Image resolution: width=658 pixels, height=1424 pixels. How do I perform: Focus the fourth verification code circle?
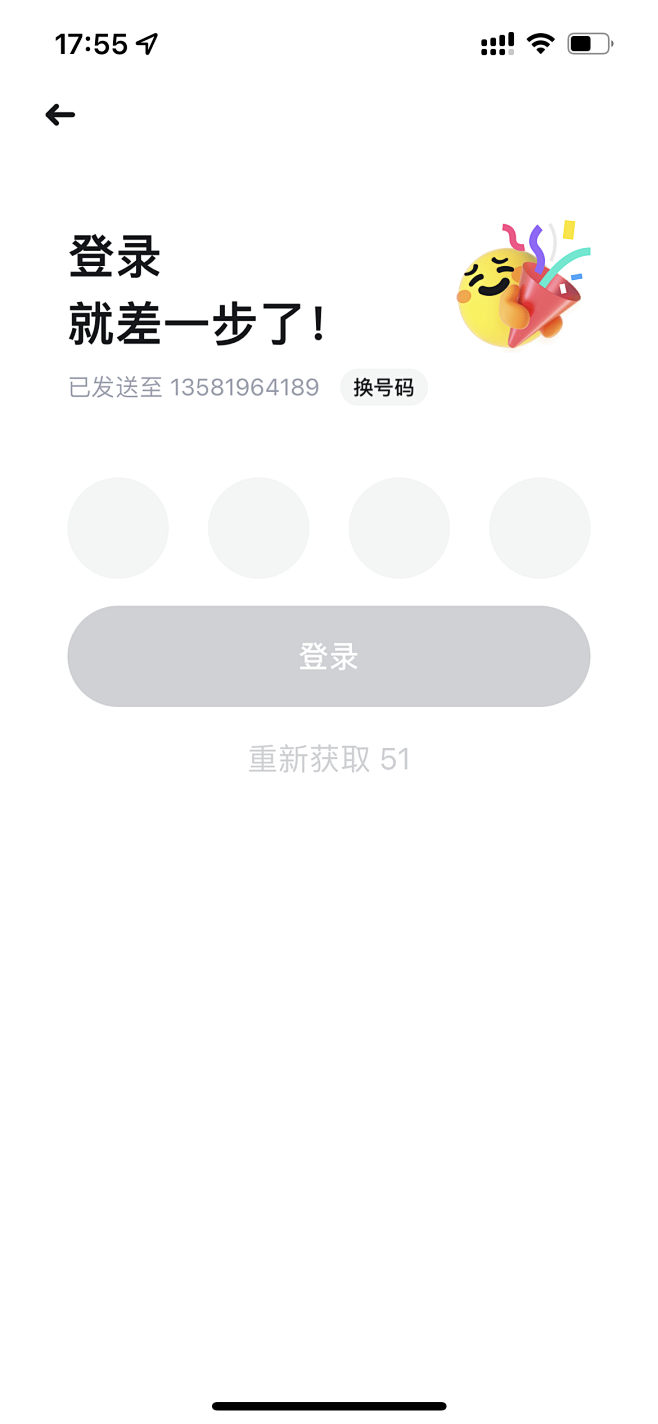pyautogui.click(x=540, y=528)
